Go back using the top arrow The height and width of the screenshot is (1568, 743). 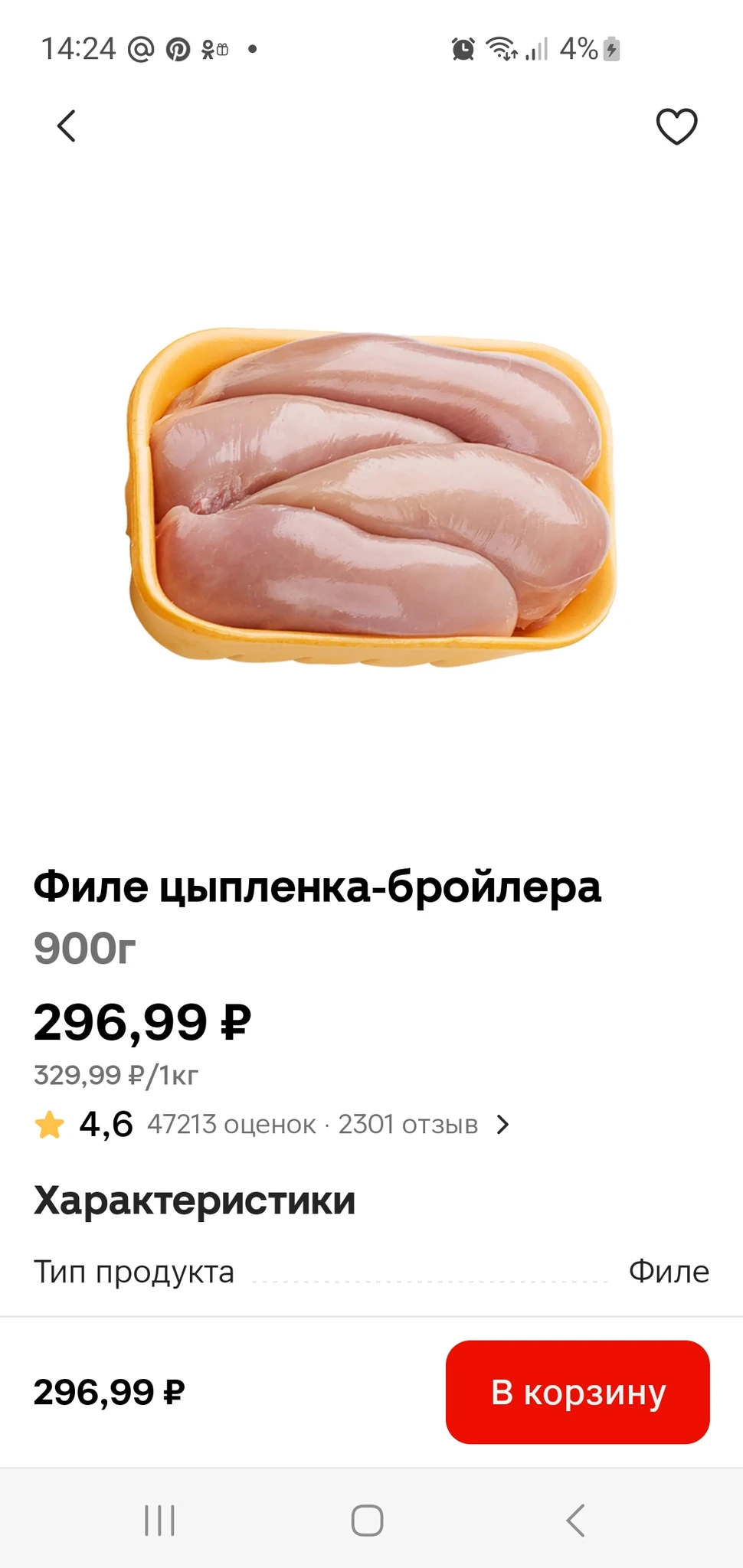click(67, 126)
